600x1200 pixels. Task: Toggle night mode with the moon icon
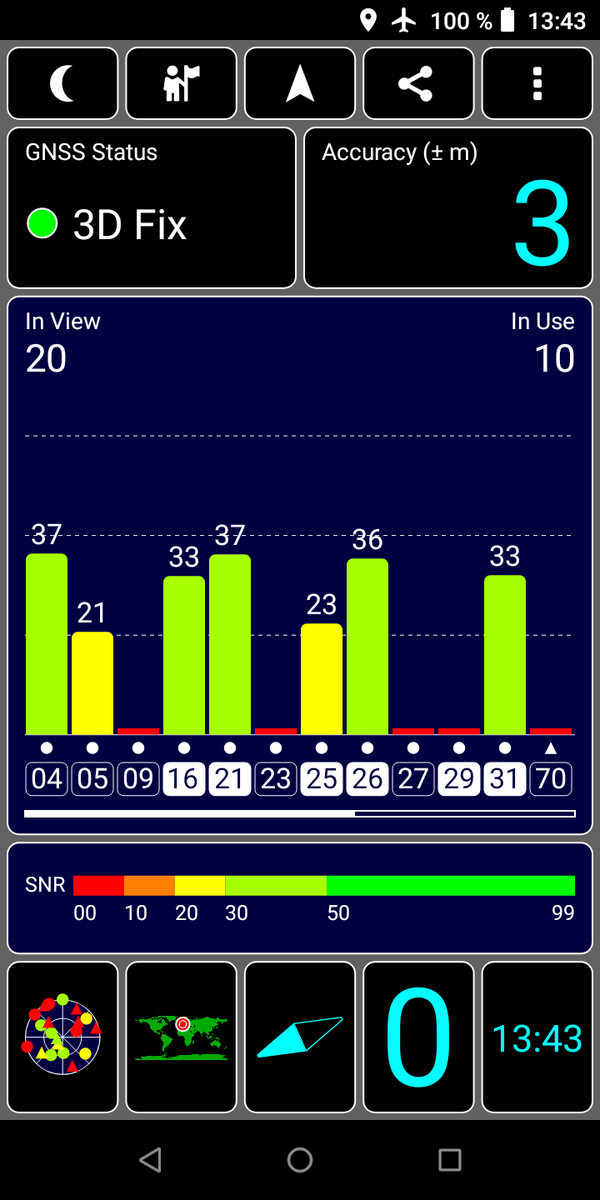pos(63,84)
